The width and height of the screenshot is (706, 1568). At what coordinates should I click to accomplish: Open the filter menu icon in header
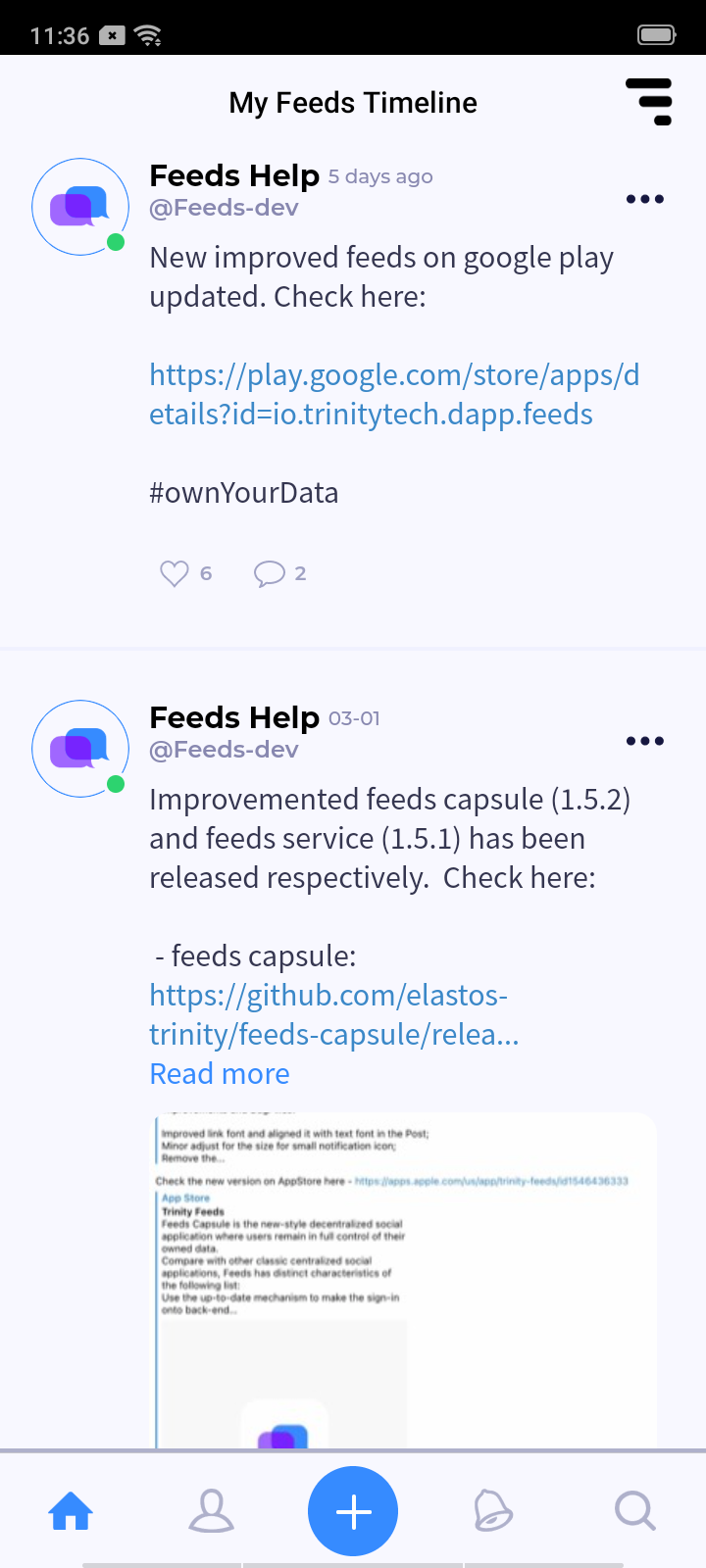coord(649,102)
